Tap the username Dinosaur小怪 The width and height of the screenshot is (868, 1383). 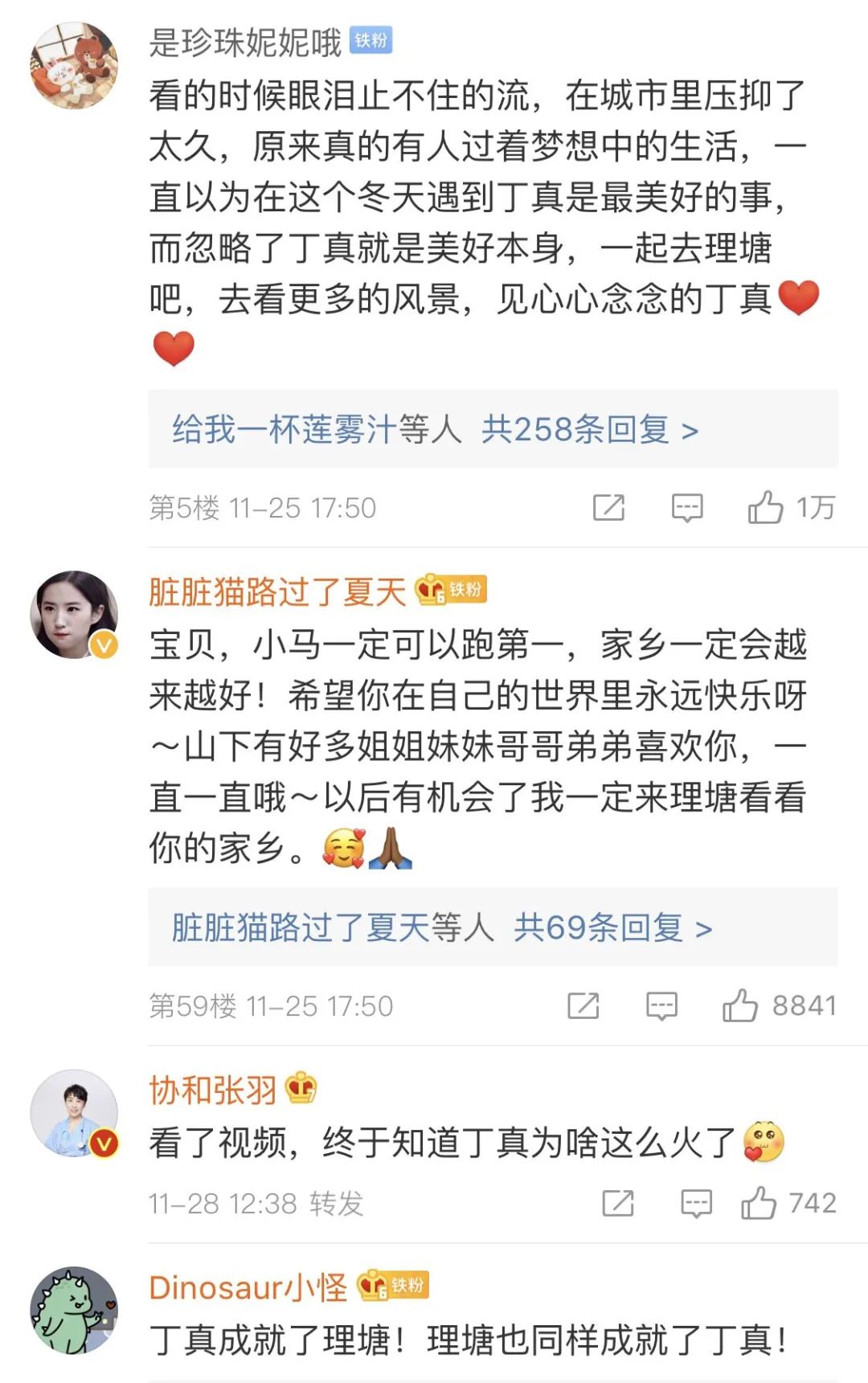(x=248, y=1287)
